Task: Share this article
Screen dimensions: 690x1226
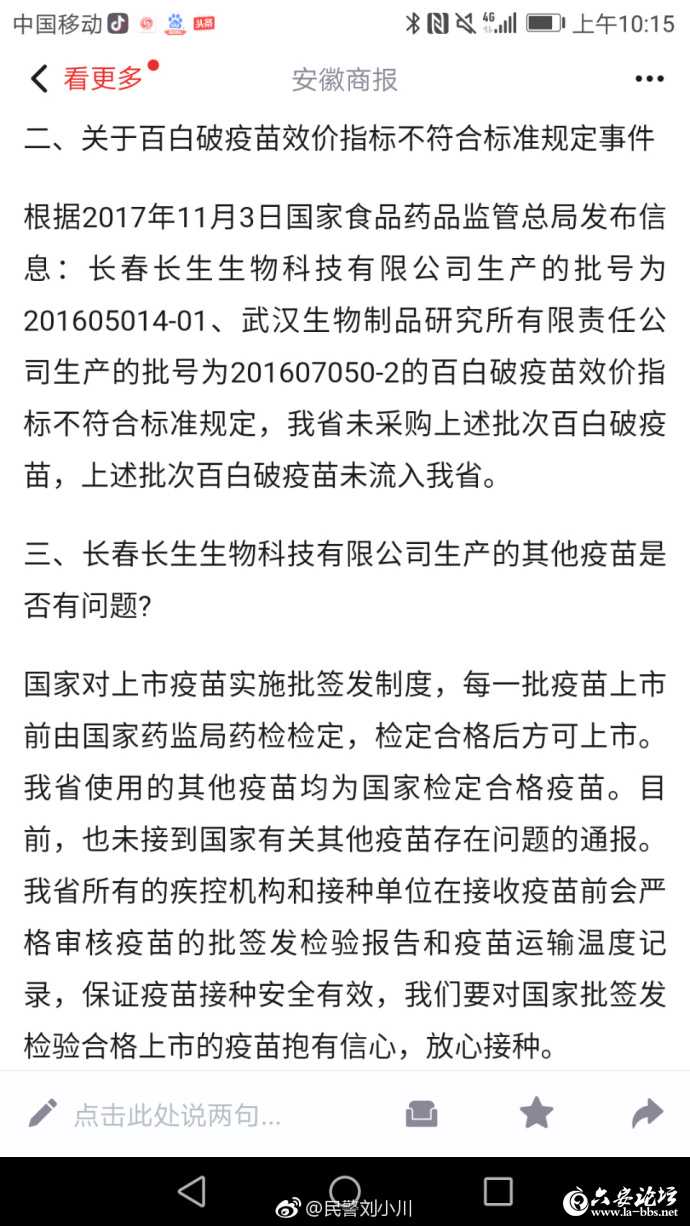Action: click(647, 1113)
